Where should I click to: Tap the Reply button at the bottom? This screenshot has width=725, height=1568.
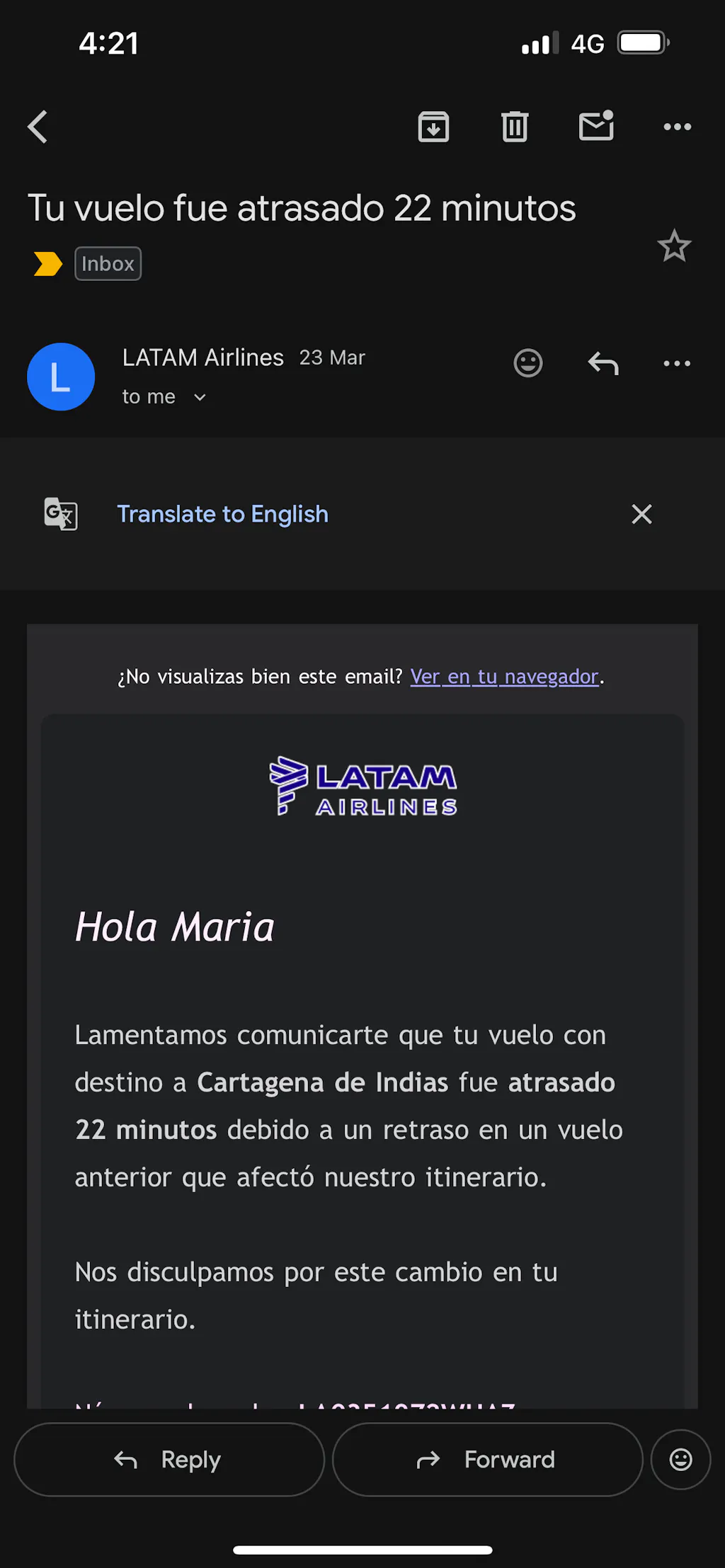pyautogui.click(x=169, y=1459)
